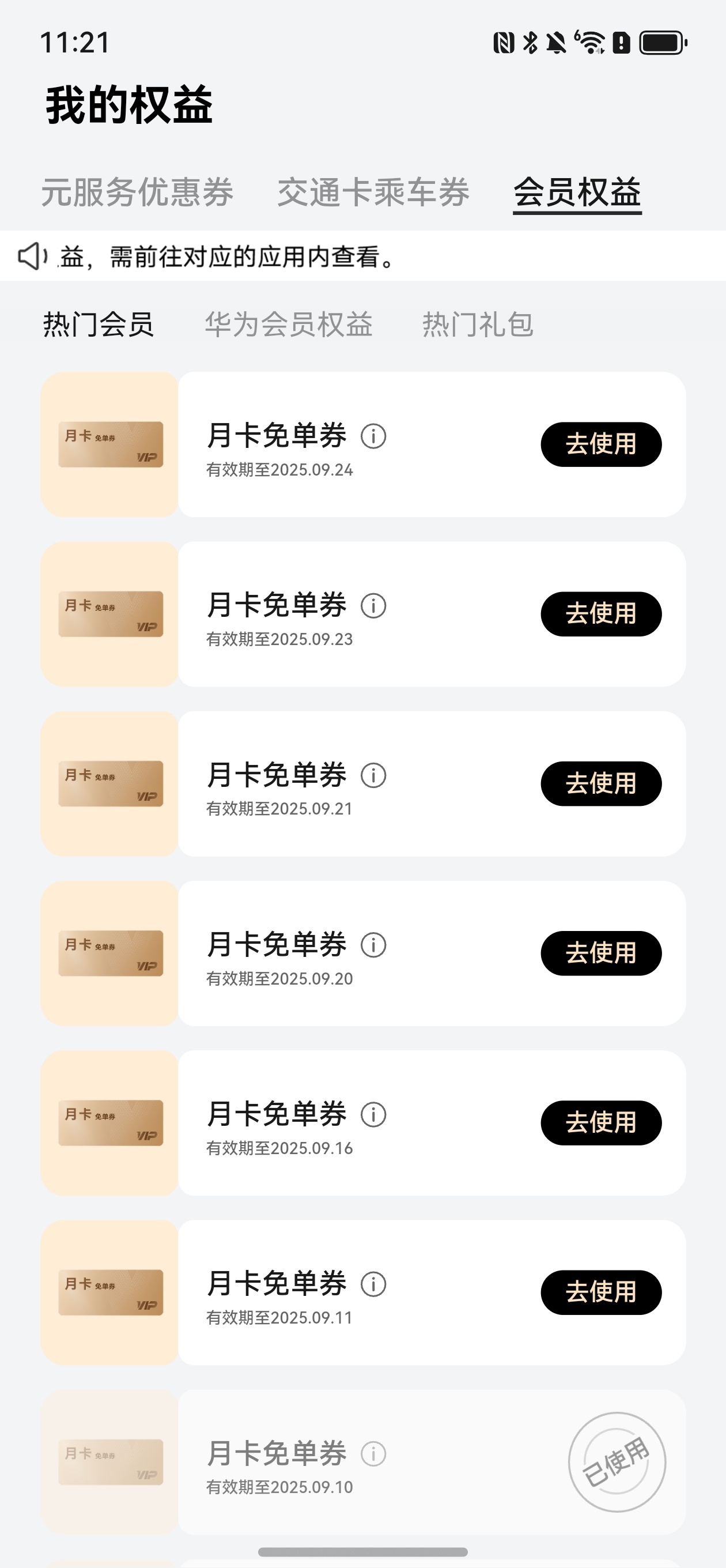Select the 会员权益 tab

[x=577, y=193]
